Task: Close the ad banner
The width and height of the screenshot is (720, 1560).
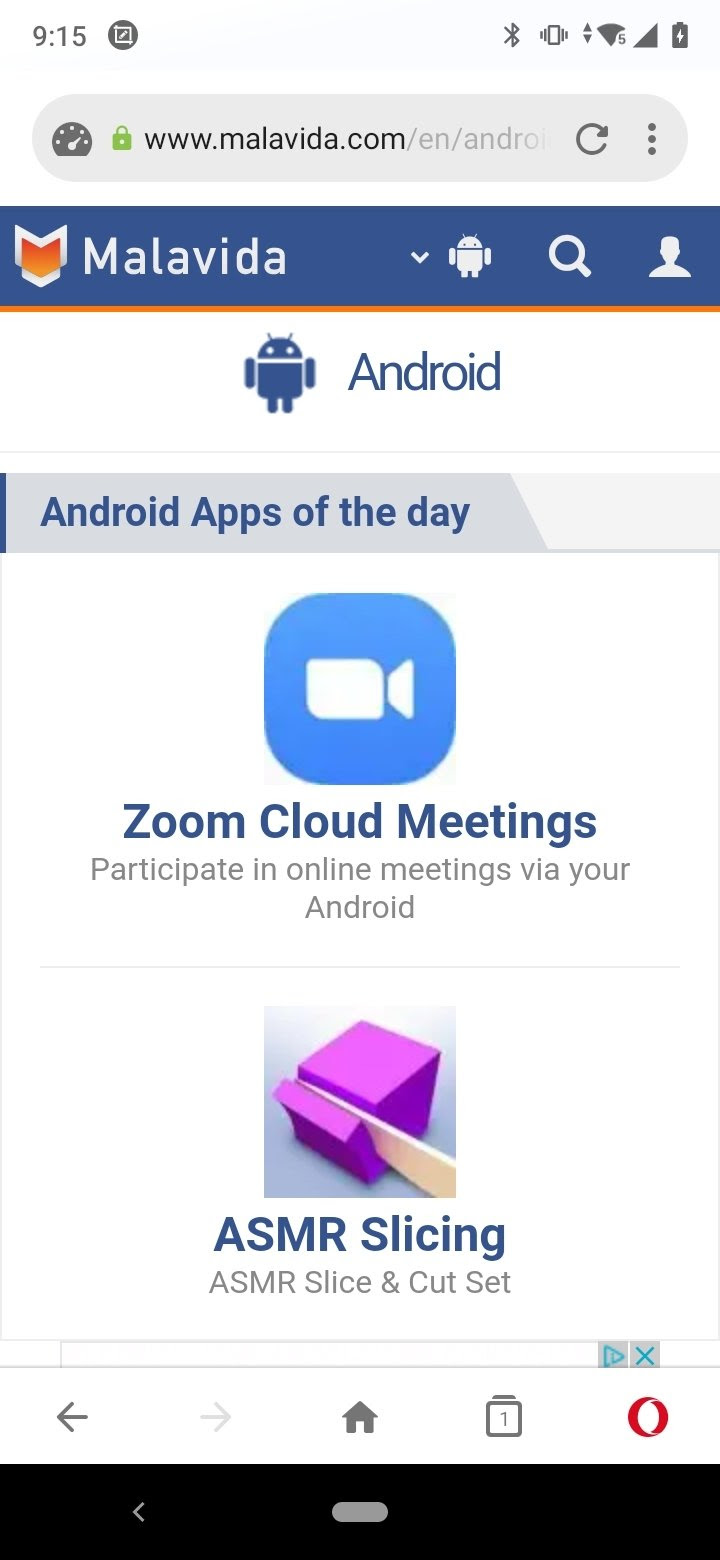Action: pyautogui.click(x=646, y=1355)
